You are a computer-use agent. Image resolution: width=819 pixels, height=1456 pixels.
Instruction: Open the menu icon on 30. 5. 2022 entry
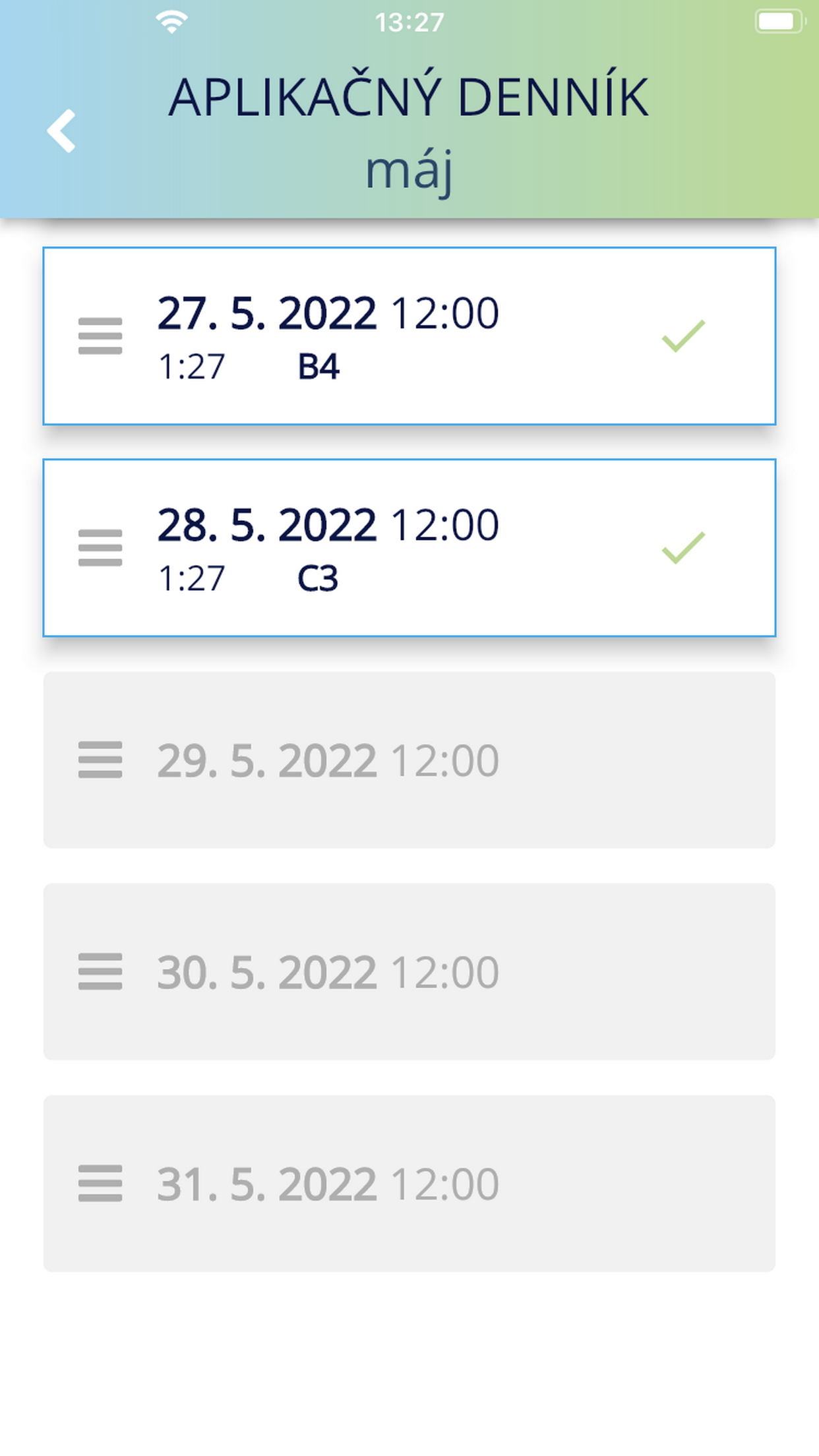coord(100,971)
